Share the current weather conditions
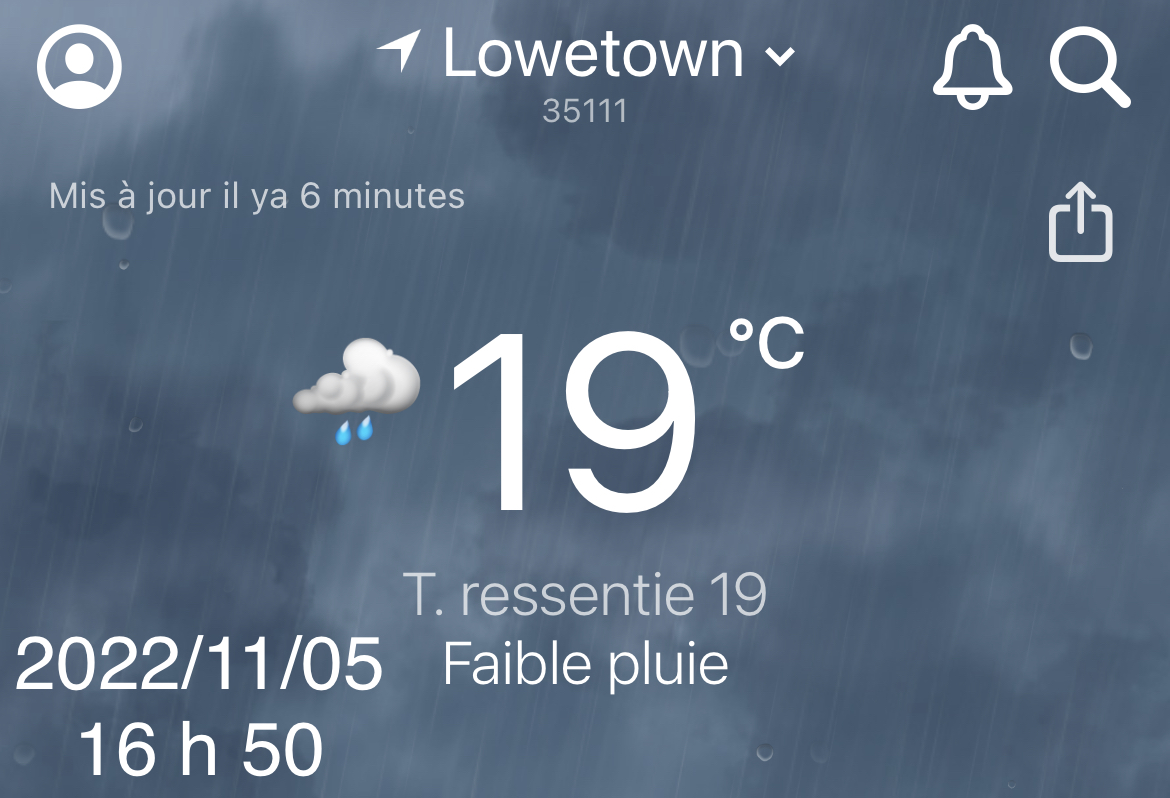This screenshot has height=798, width=1170. [1080, 222]
